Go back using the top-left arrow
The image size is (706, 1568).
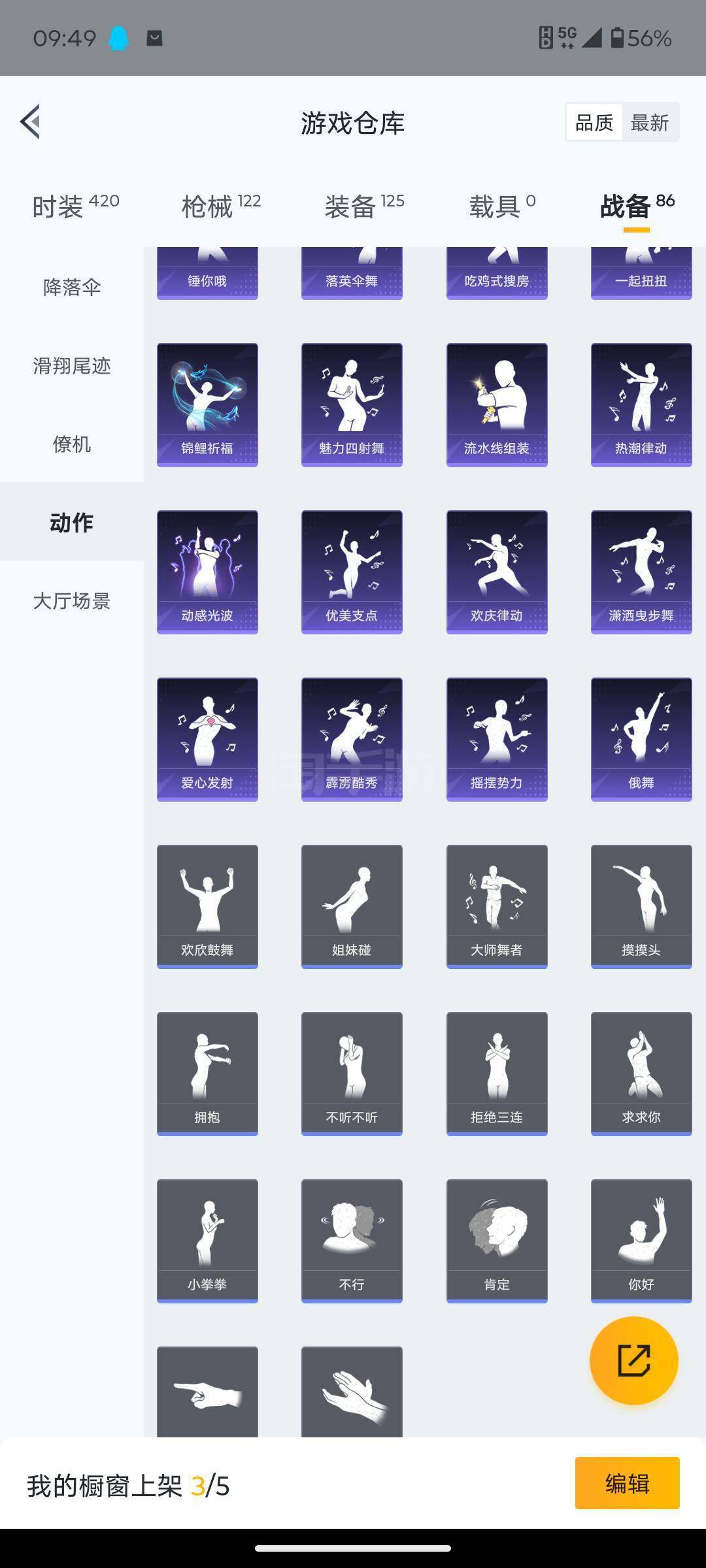click(x=31, y=122)
